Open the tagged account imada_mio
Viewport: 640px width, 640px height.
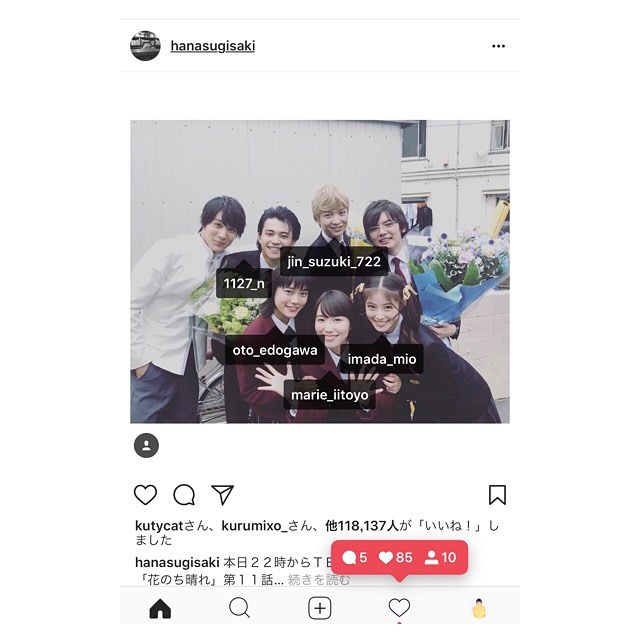tap(382, 359)
